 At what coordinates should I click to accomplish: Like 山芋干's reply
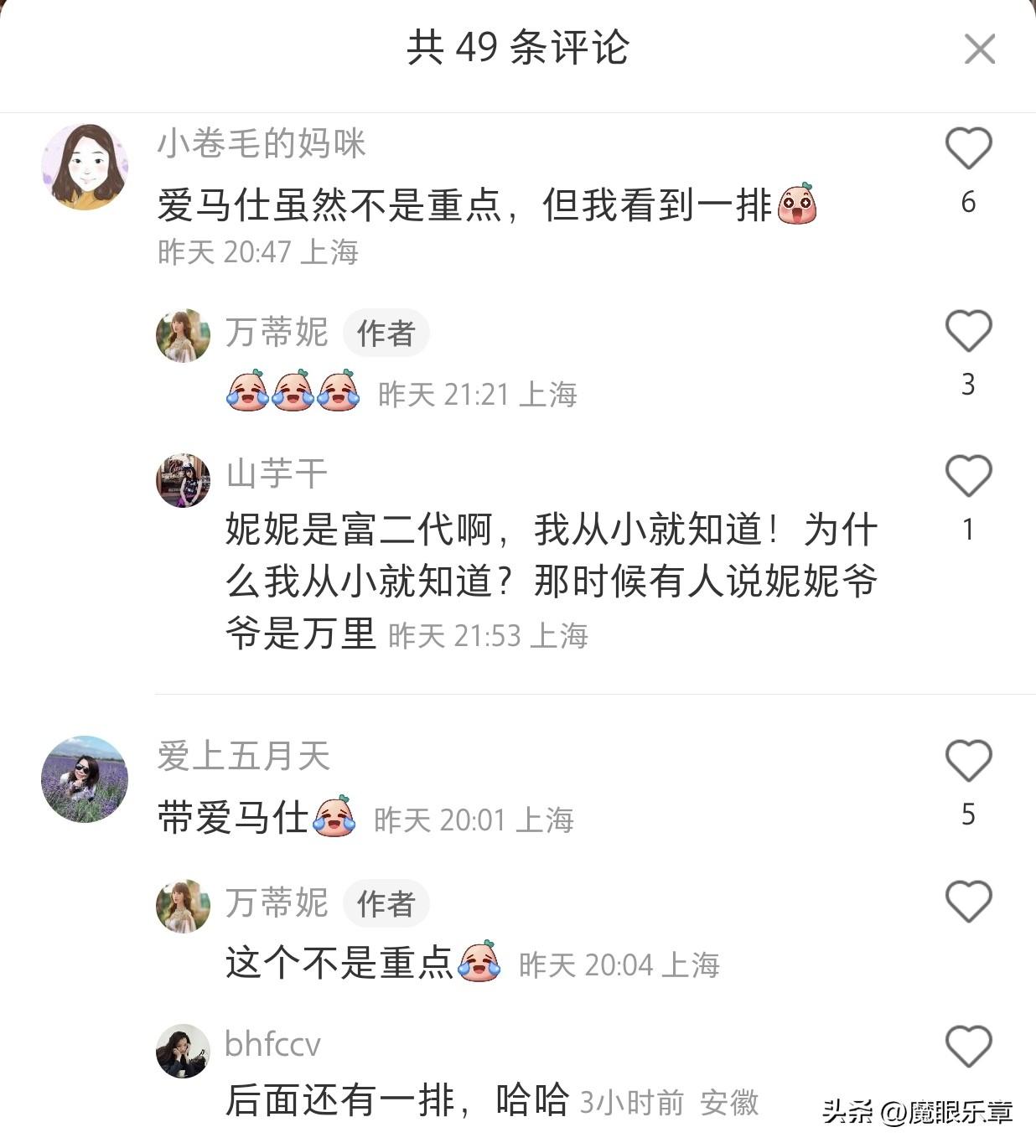tap(968, 476)
